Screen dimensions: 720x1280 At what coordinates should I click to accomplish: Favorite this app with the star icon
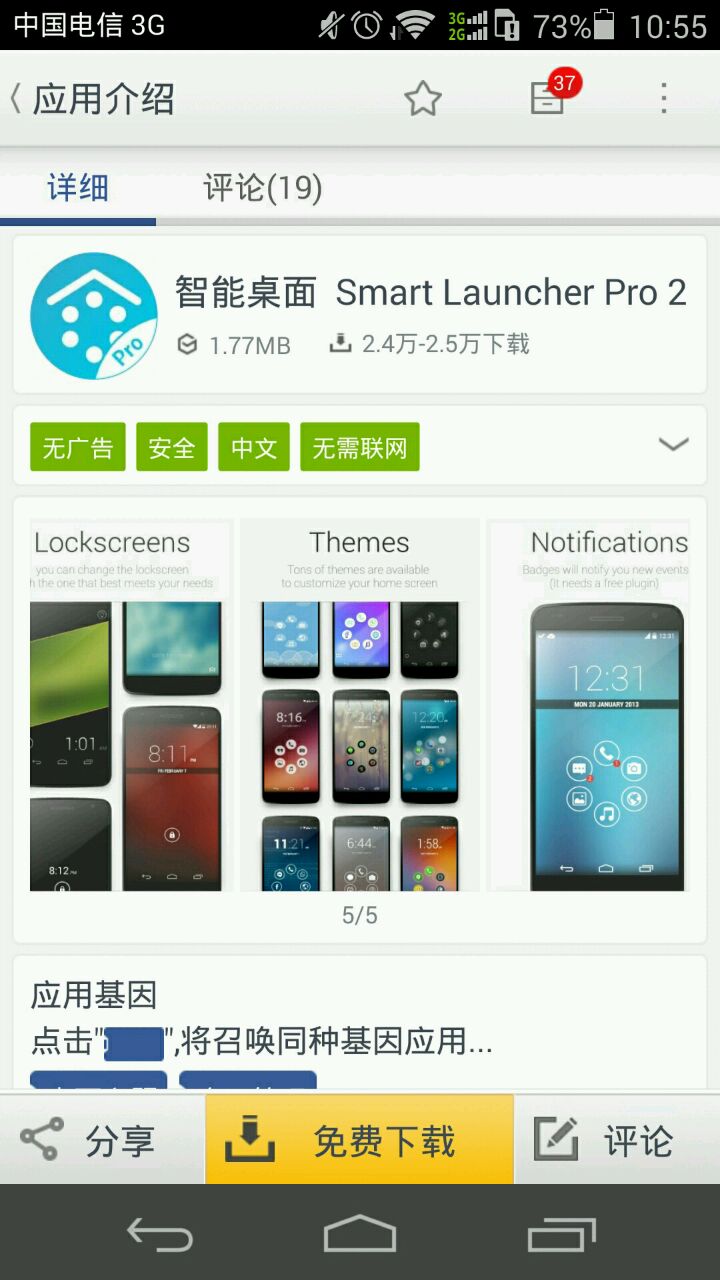point(422,99)
